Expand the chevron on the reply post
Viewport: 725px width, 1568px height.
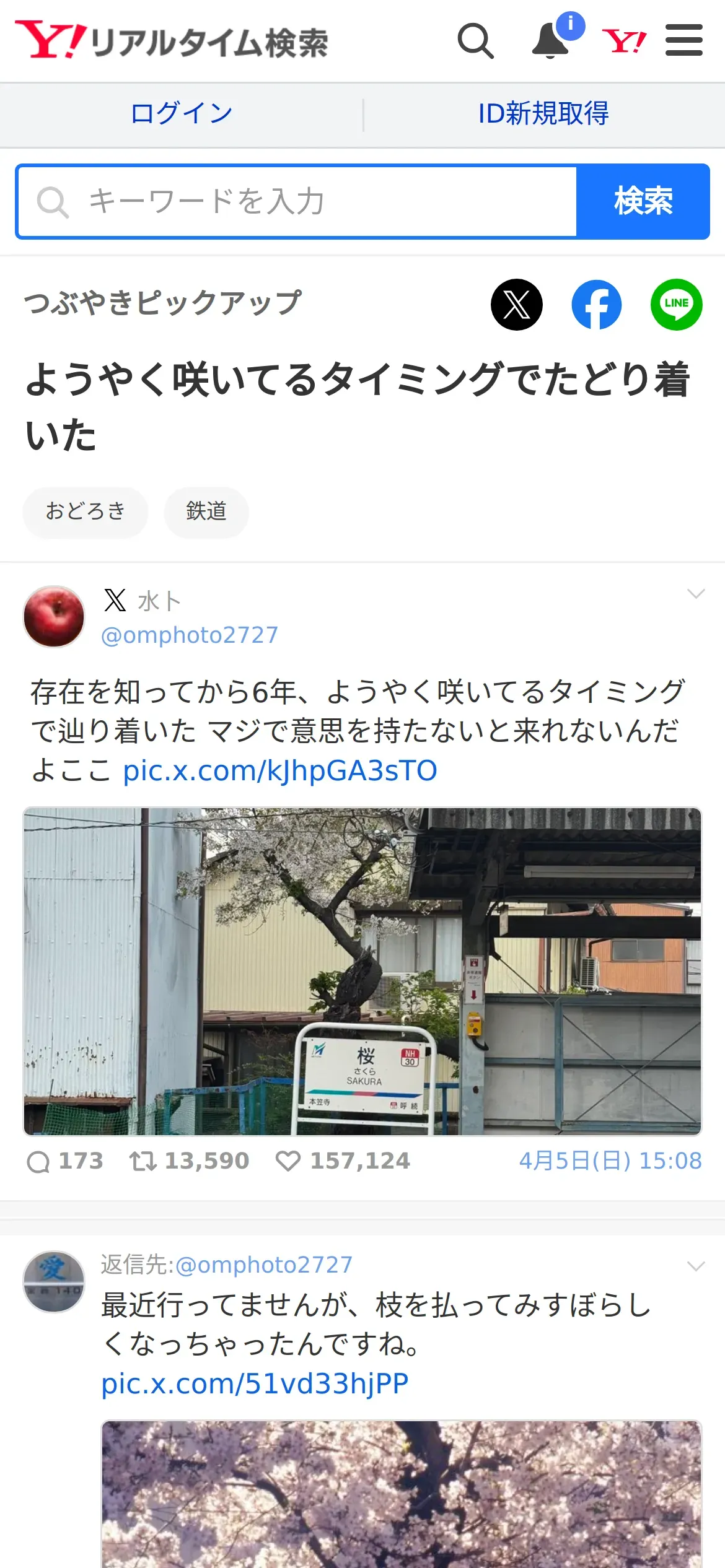pyautogui.click(x=696, y=1266)
